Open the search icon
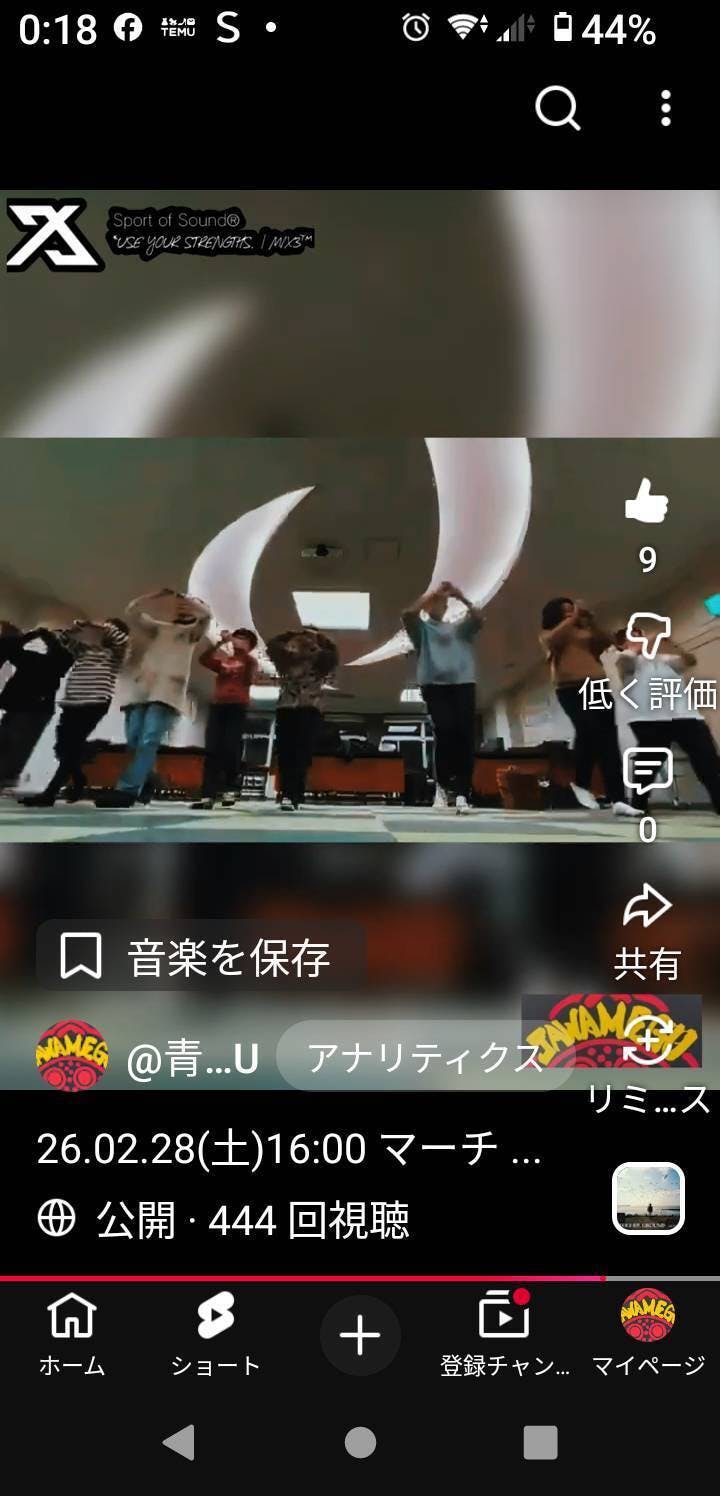 coord(557,108)
